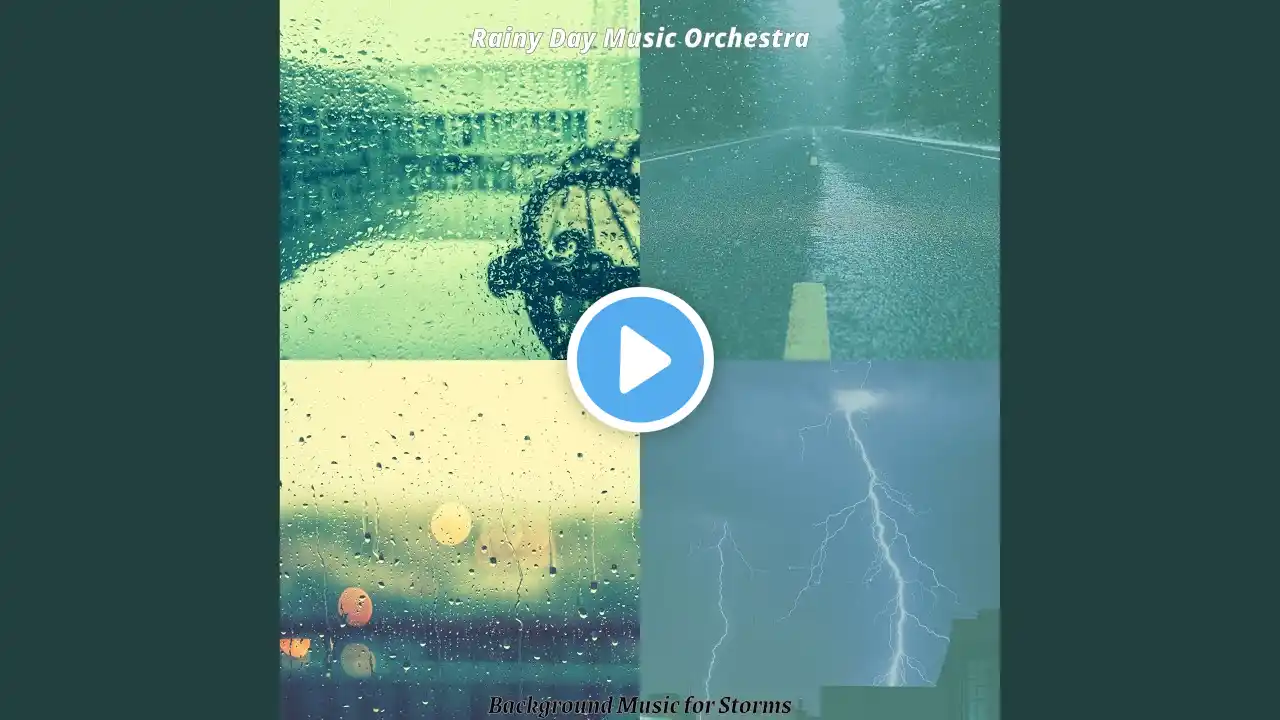The height and width of the screenshot is (720, 1280).
Task: Play the Rainy Day Music Orchestra video
Action: [x=640, y=360]
